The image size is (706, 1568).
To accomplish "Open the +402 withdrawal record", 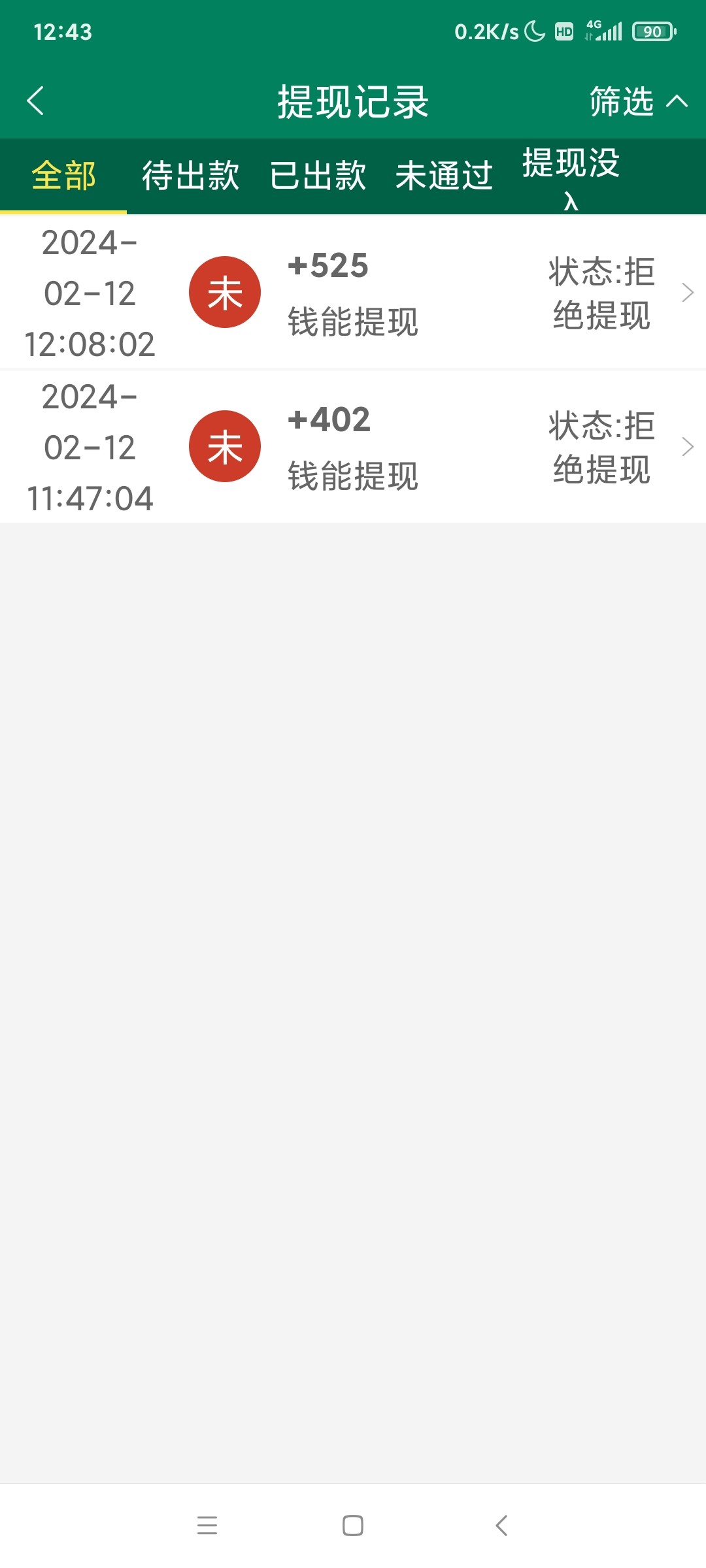I will 353,447.
